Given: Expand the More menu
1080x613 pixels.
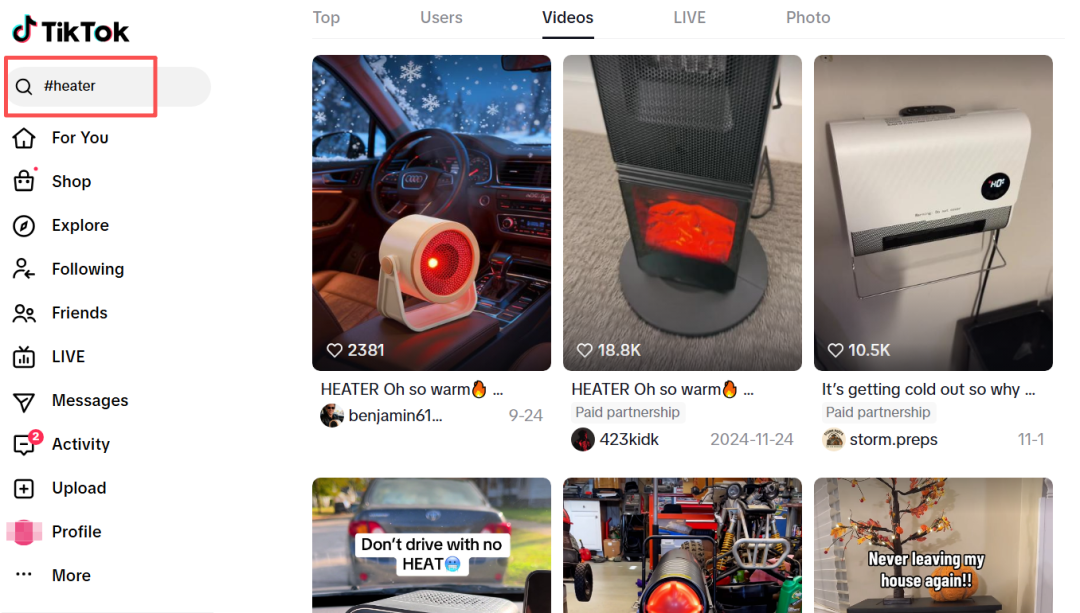Looking at the screenshot, I should tap(70, 575).
